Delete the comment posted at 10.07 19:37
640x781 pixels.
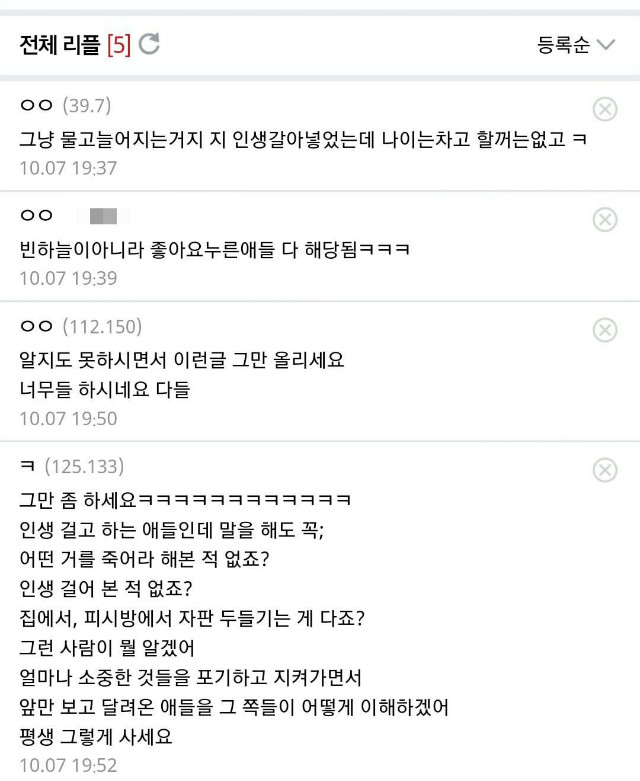pyautogui.click(x=604, y=109)
